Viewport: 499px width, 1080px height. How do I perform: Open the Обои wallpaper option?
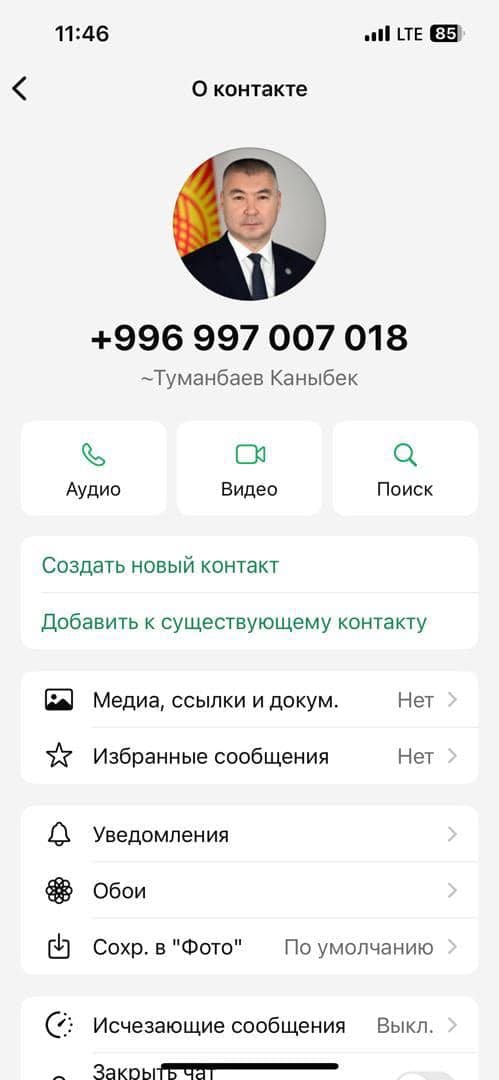coord(250,891)
